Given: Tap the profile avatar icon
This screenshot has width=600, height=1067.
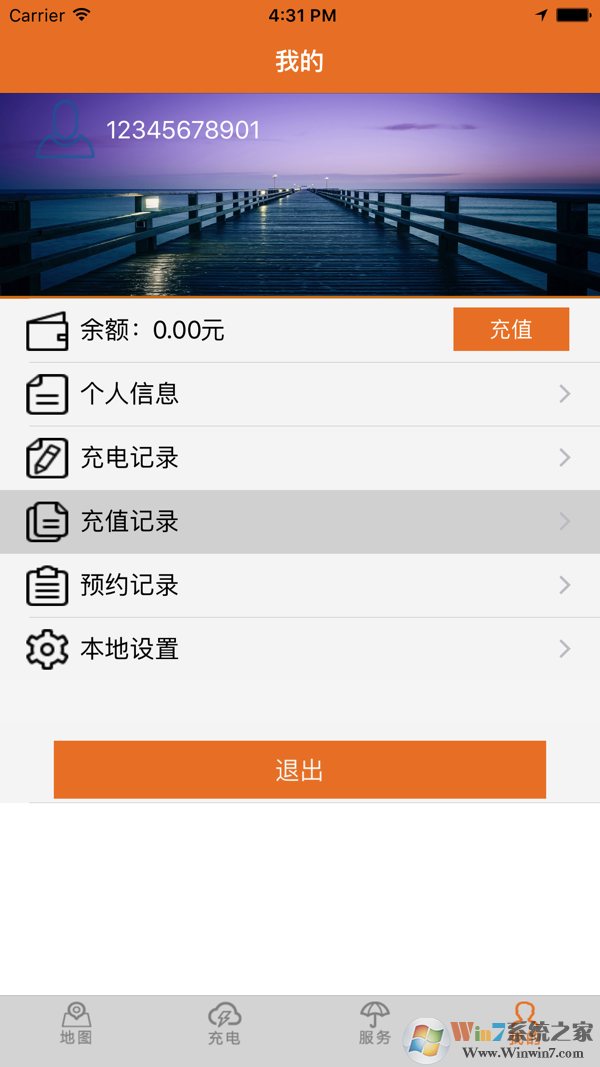Looking at the screenshot, I should click(x=66, y=131).
